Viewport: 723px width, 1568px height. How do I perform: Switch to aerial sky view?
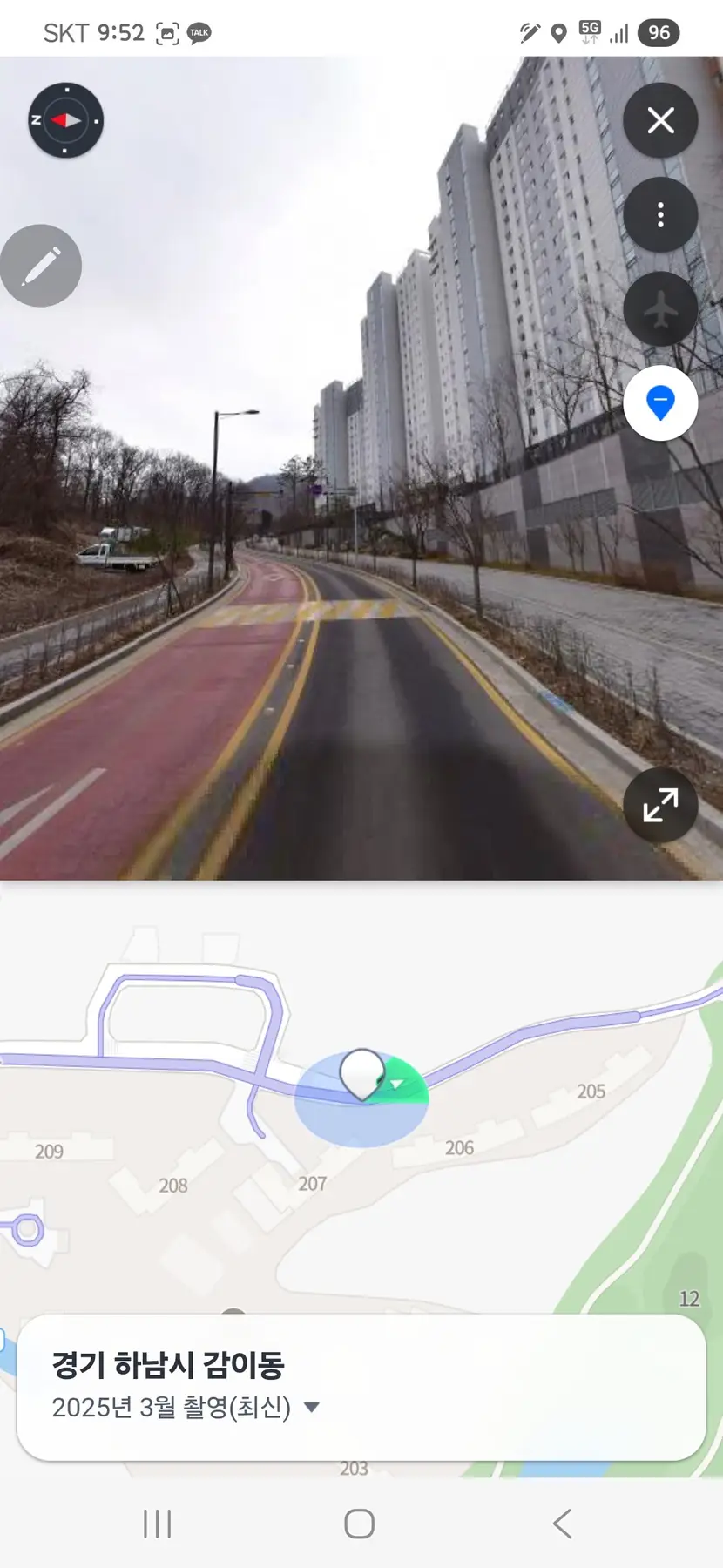click(660, 309)
